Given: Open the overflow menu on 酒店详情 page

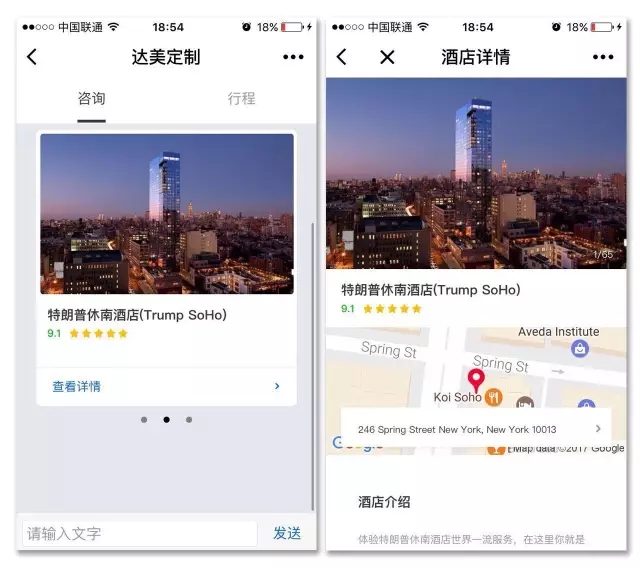Looking at the screenshot, I should [x=603, y=57].
